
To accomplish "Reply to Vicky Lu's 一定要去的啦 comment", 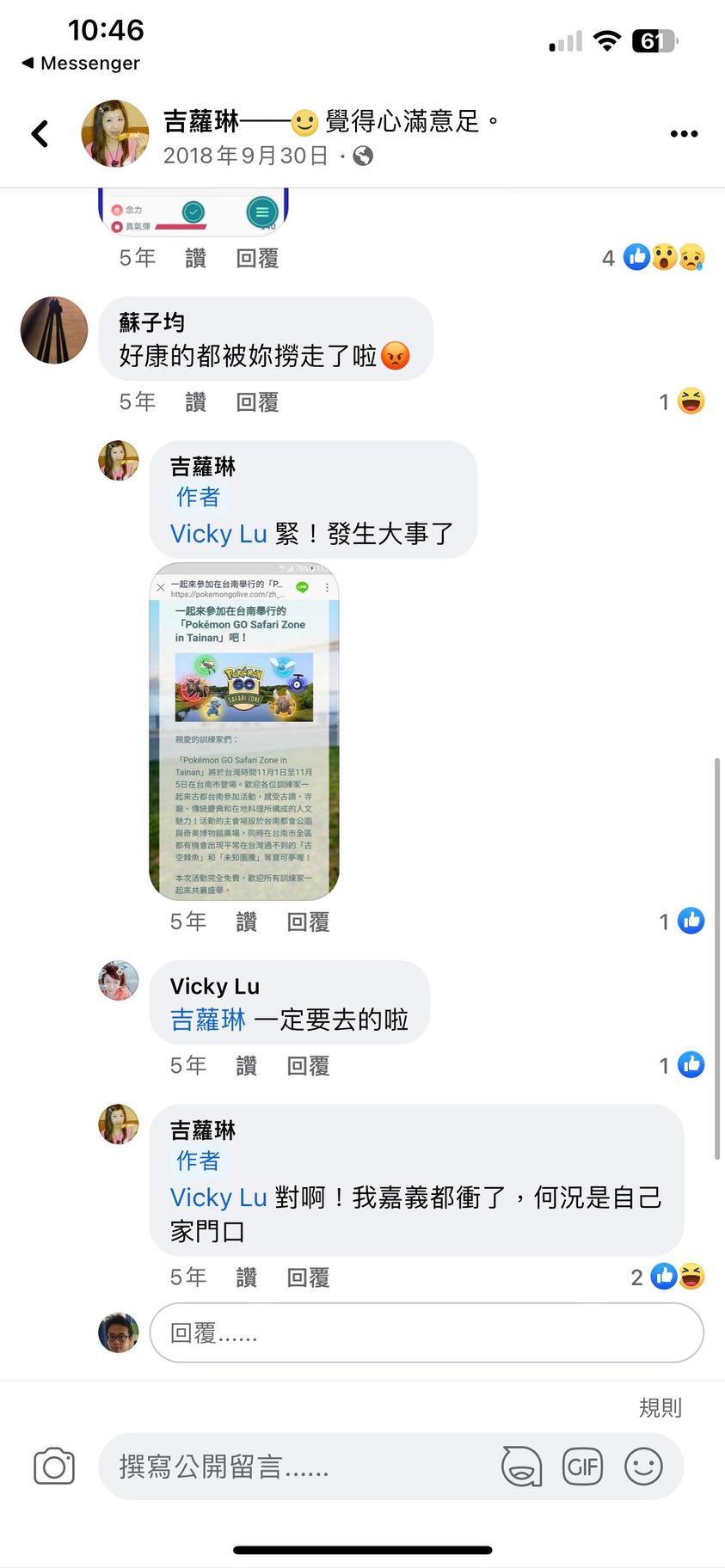I will [x=308, y=1066].
